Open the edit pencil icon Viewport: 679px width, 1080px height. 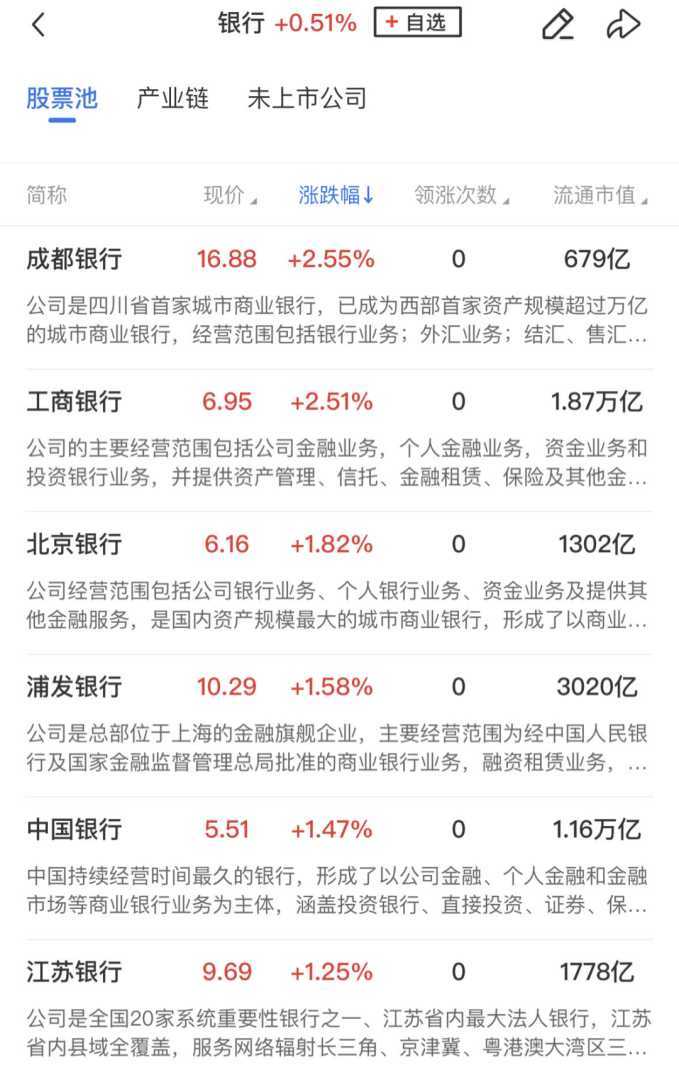coord(557,24)
